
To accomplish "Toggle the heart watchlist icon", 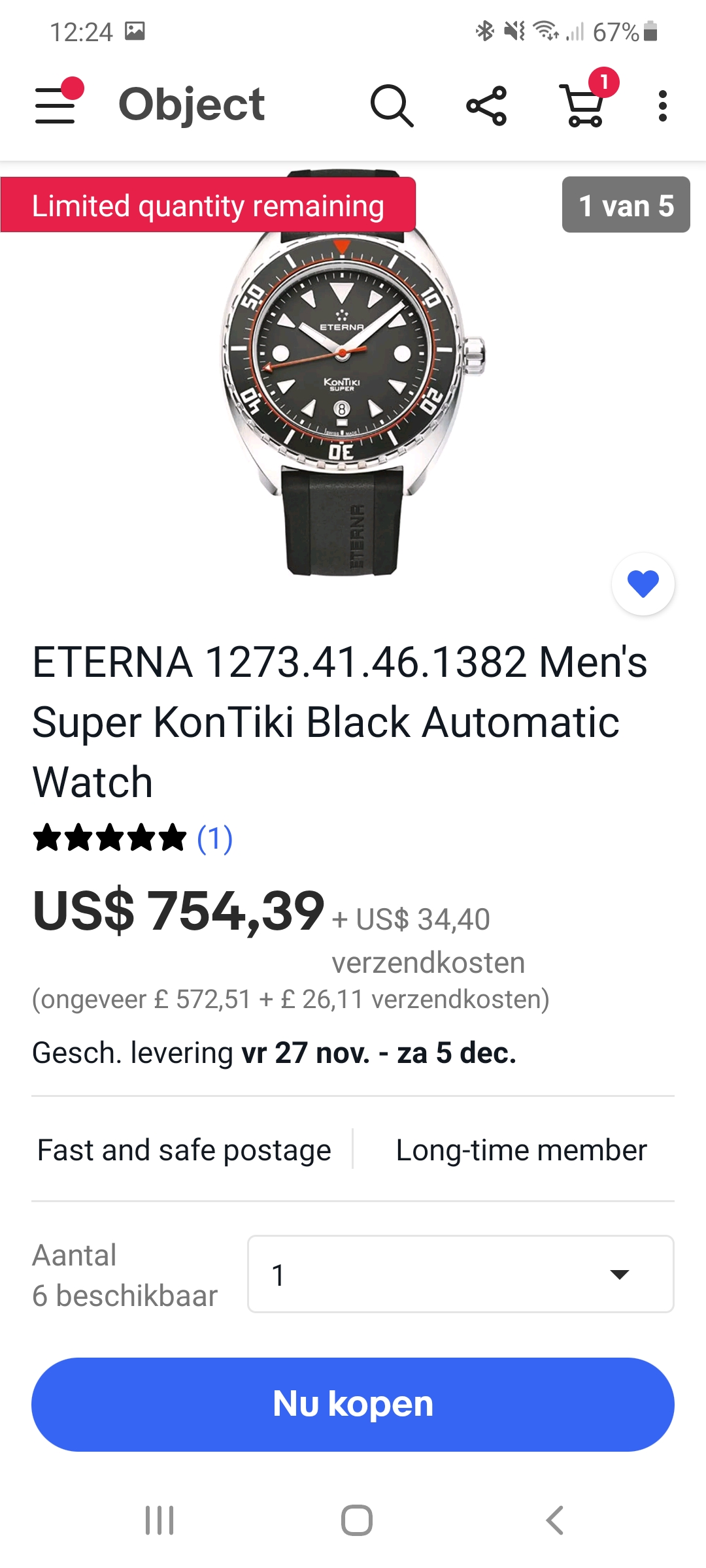I will [x=643, y=584].
